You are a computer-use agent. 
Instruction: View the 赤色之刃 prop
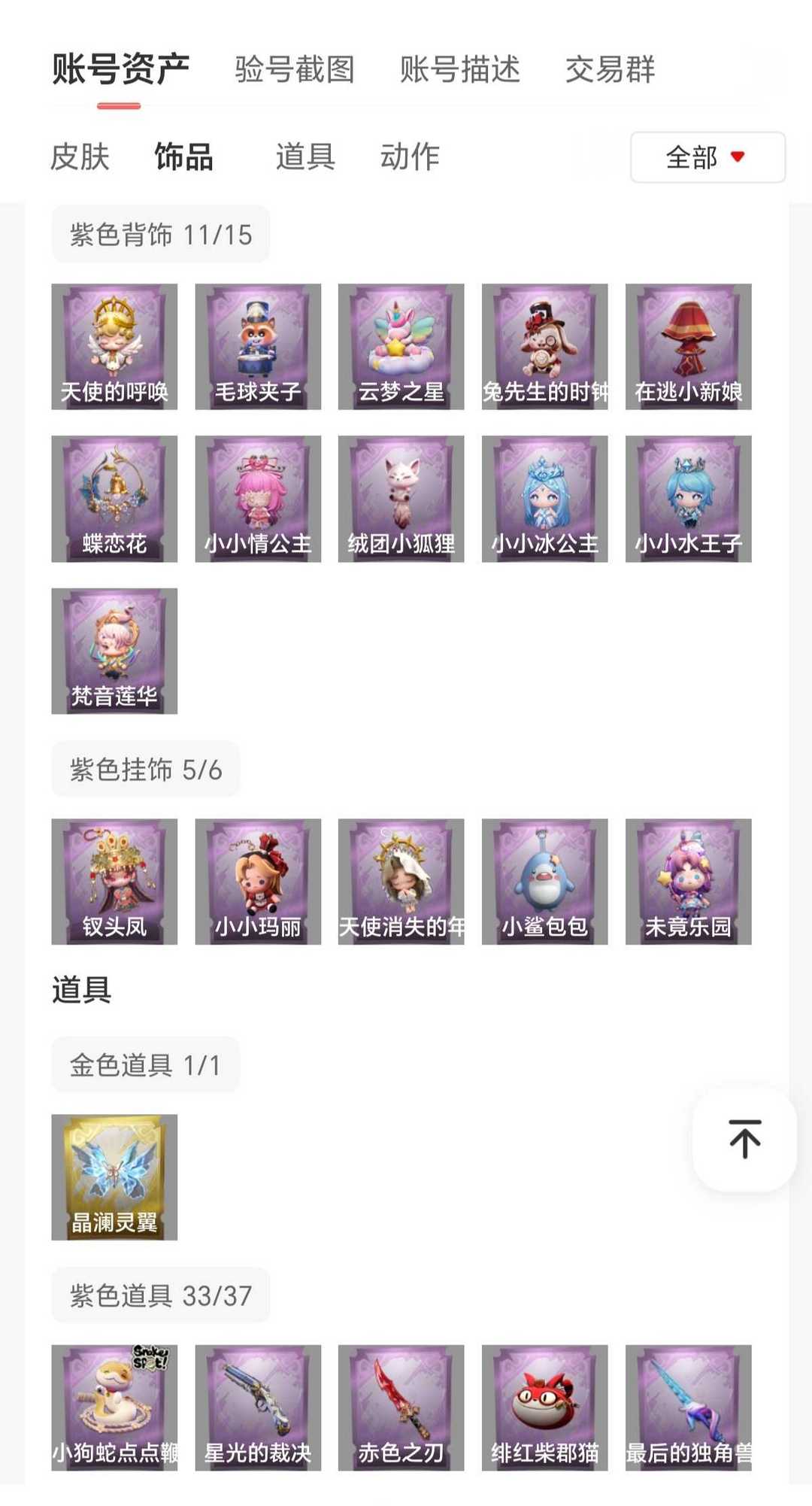pyautogui.click(x=401, y=1407)
